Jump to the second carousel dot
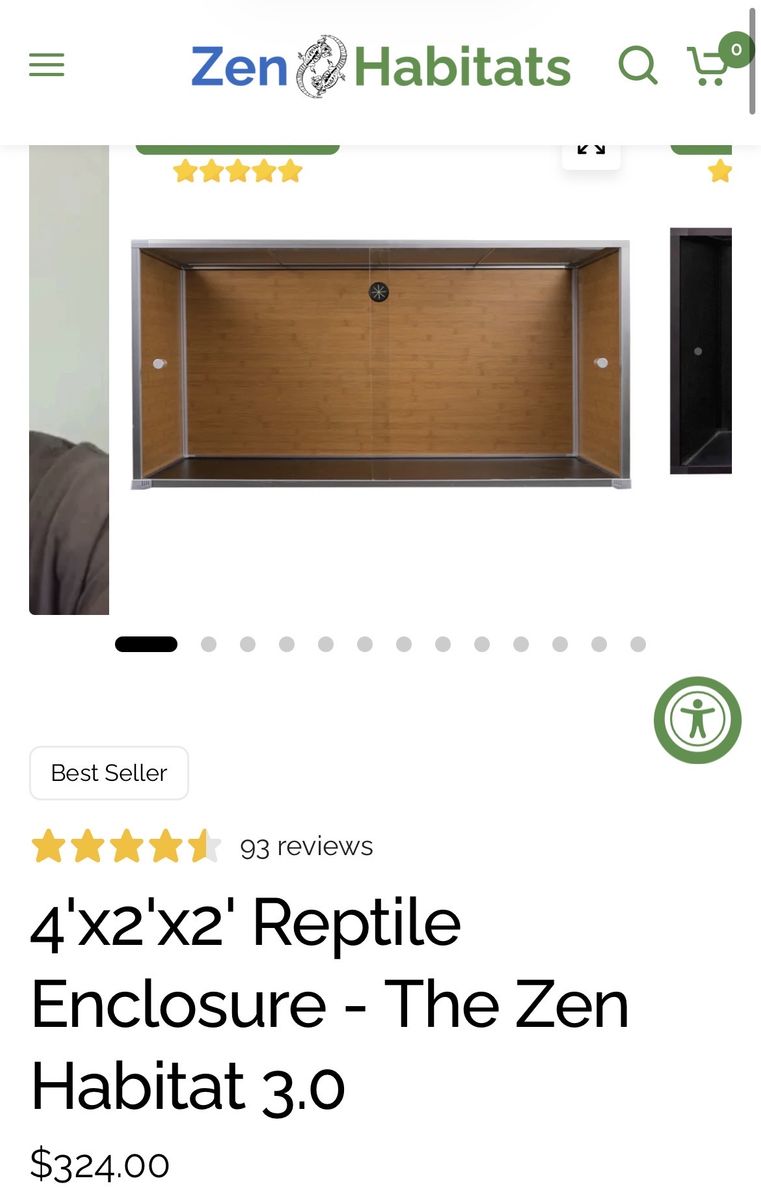Screen dimensions: 761x1200 208,644
